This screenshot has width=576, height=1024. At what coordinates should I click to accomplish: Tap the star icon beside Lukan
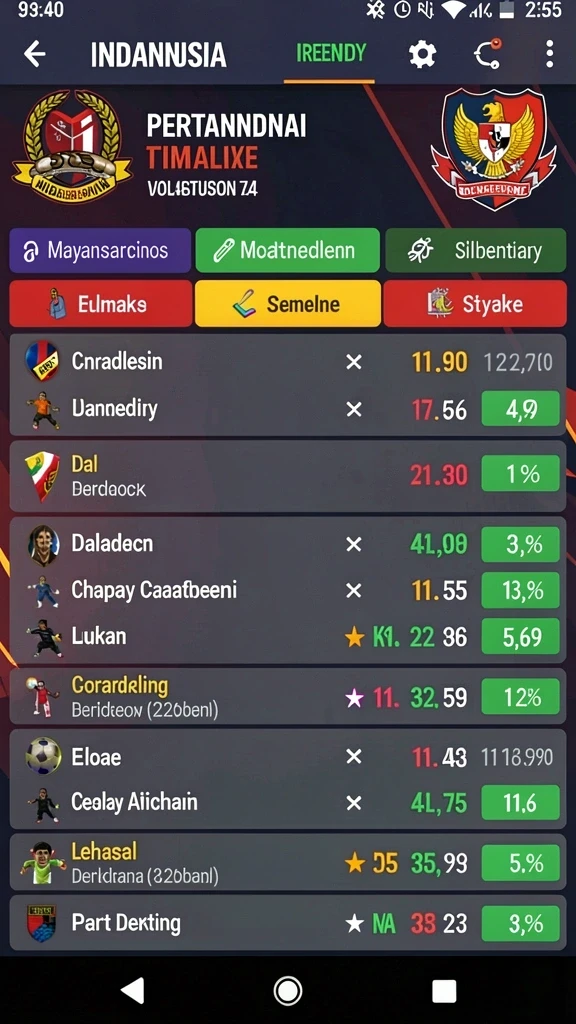[x=355, y=637]
